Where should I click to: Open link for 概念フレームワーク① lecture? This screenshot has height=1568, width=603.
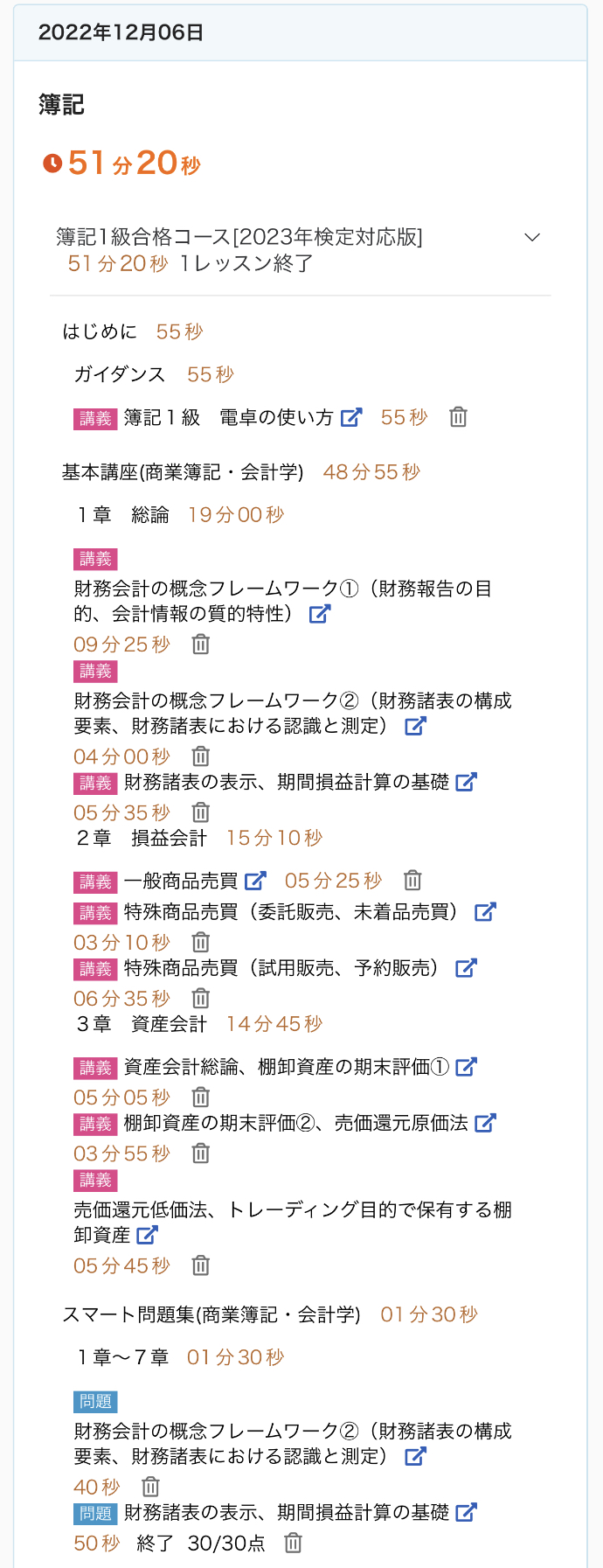pos(320,614)
